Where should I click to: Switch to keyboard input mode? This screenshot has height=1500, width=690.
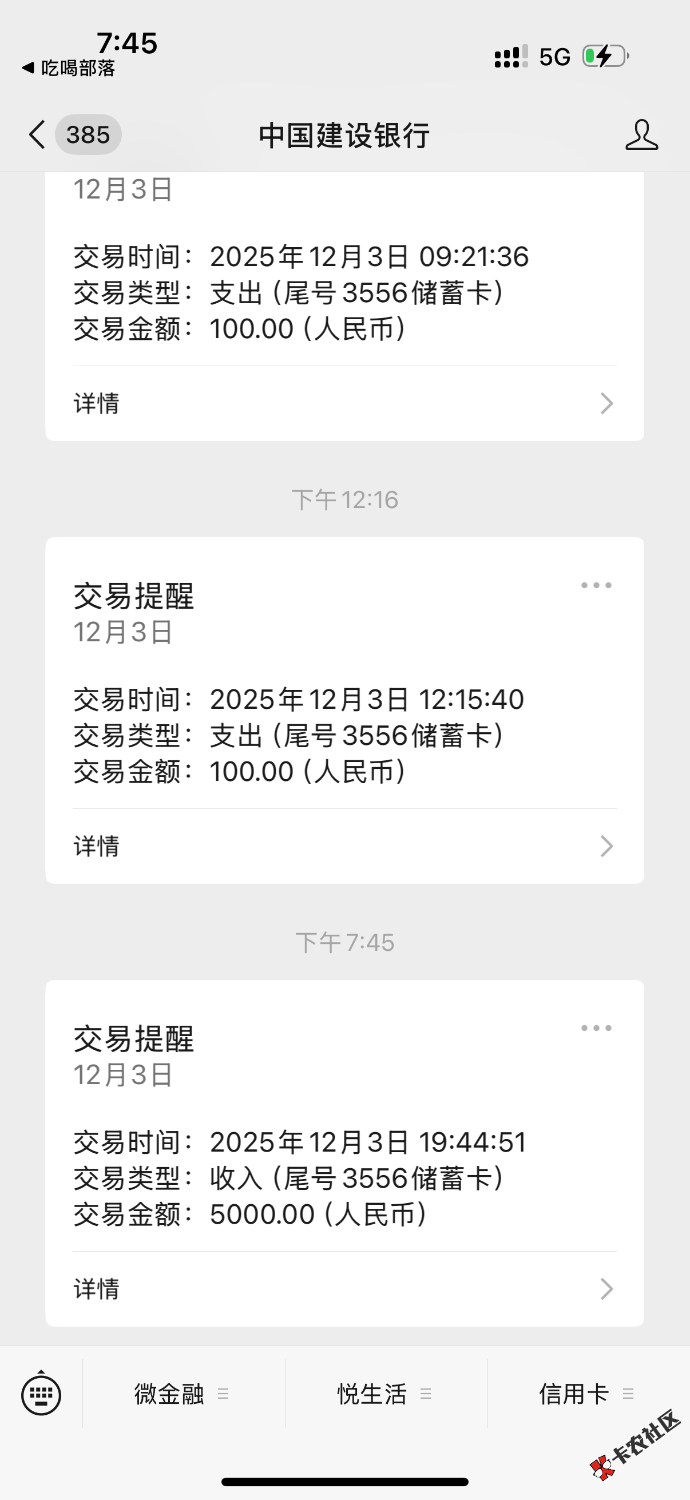pyautogui.click(x=41, y=1393)
